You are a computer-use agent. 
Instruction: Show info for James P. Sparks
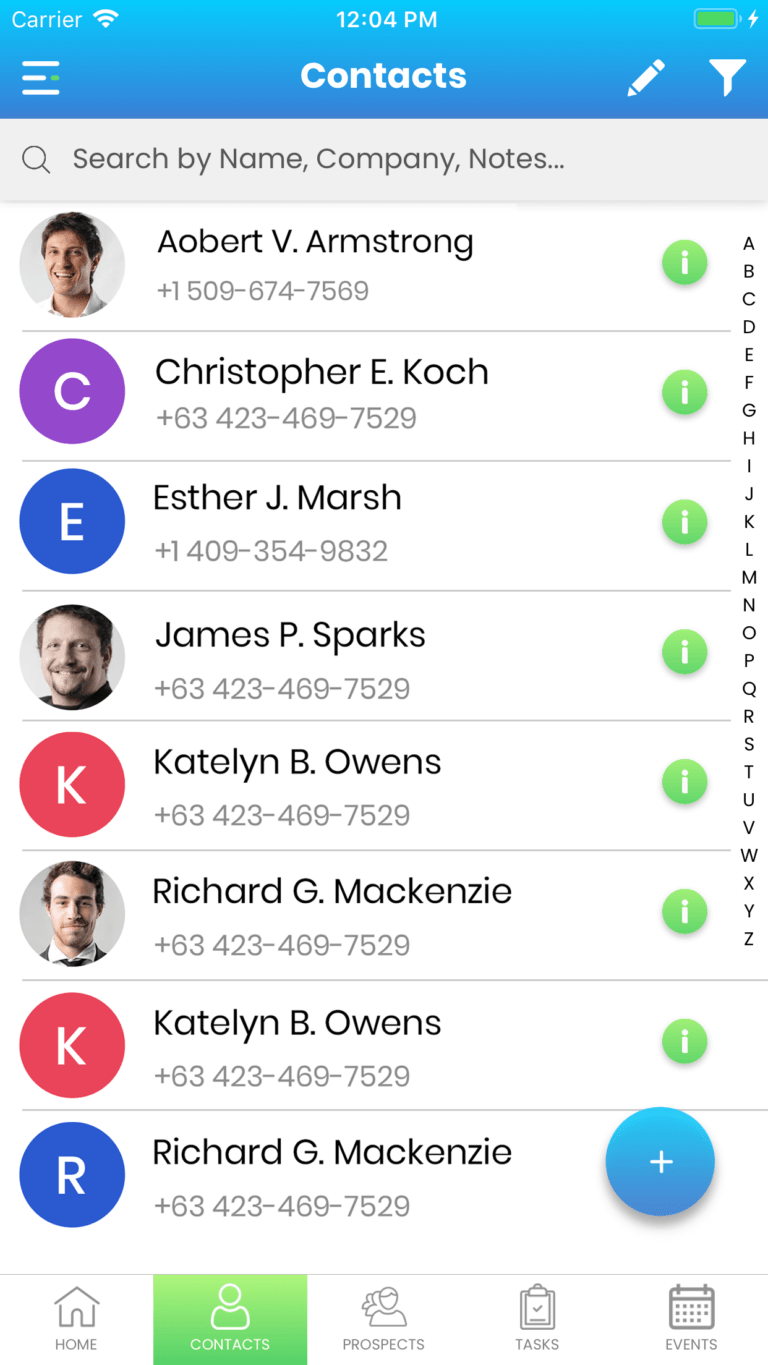pyautogui.click(x=685, y=653)
